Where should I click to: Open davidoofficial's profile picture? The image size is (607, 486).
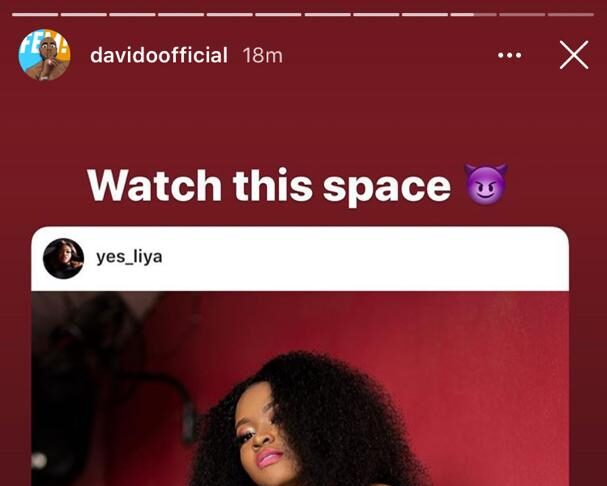(x=44, y=55)
